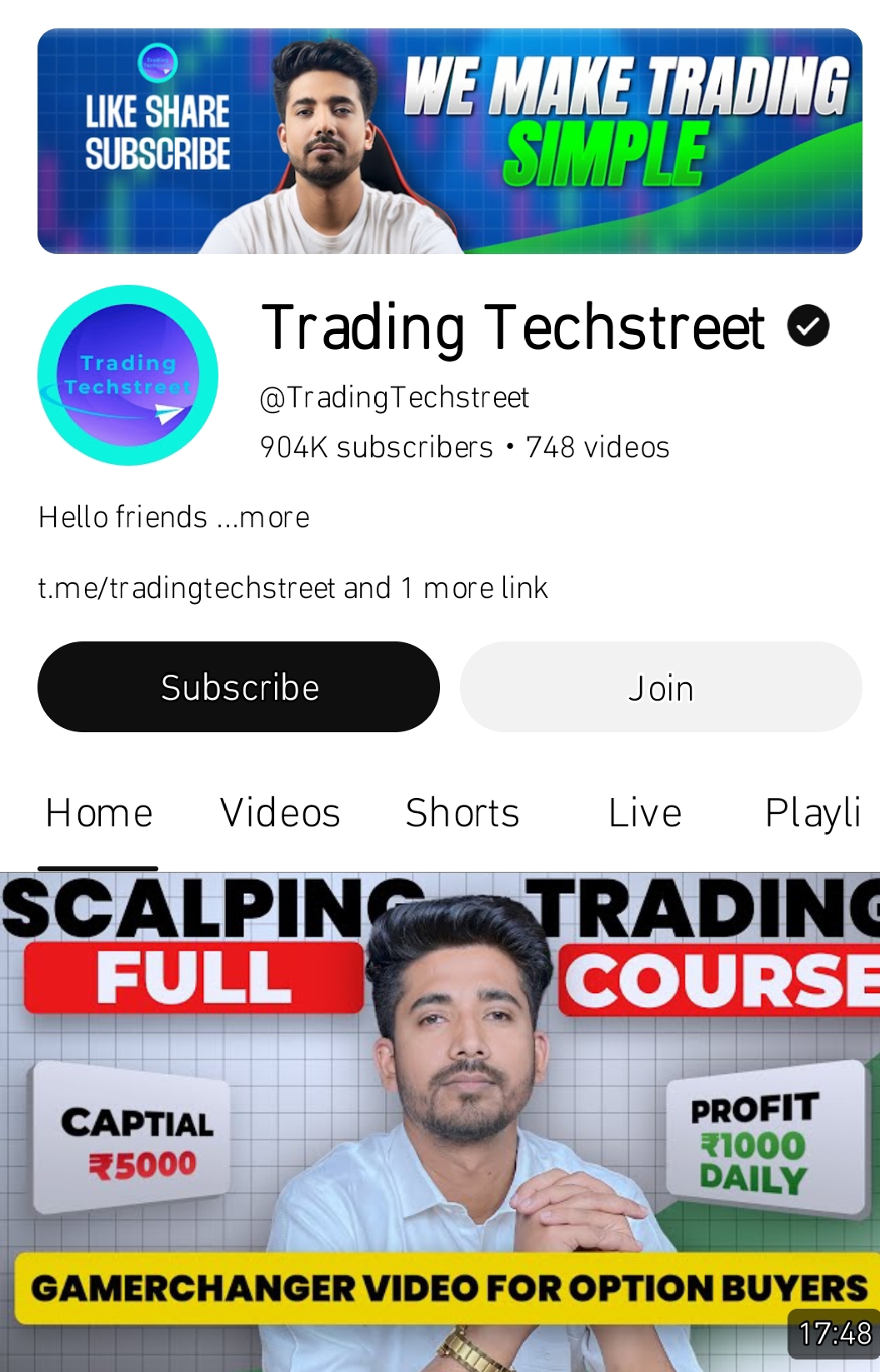This screenshot has height=1372, width=880.
Task: Select the Live tab
Action: pos(644,811)
